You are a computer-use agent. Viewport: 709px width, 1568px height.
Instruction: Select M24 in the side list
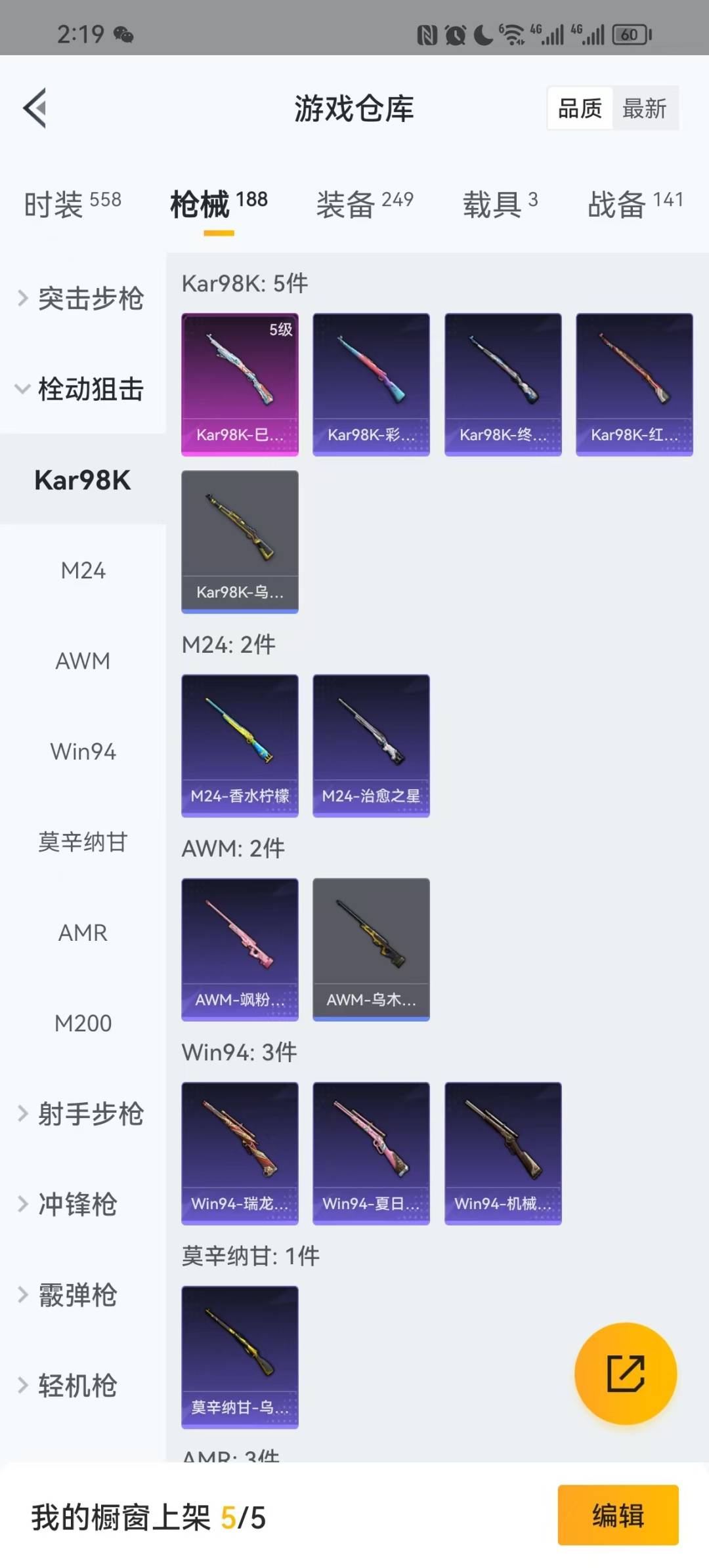tap(83, 570)
